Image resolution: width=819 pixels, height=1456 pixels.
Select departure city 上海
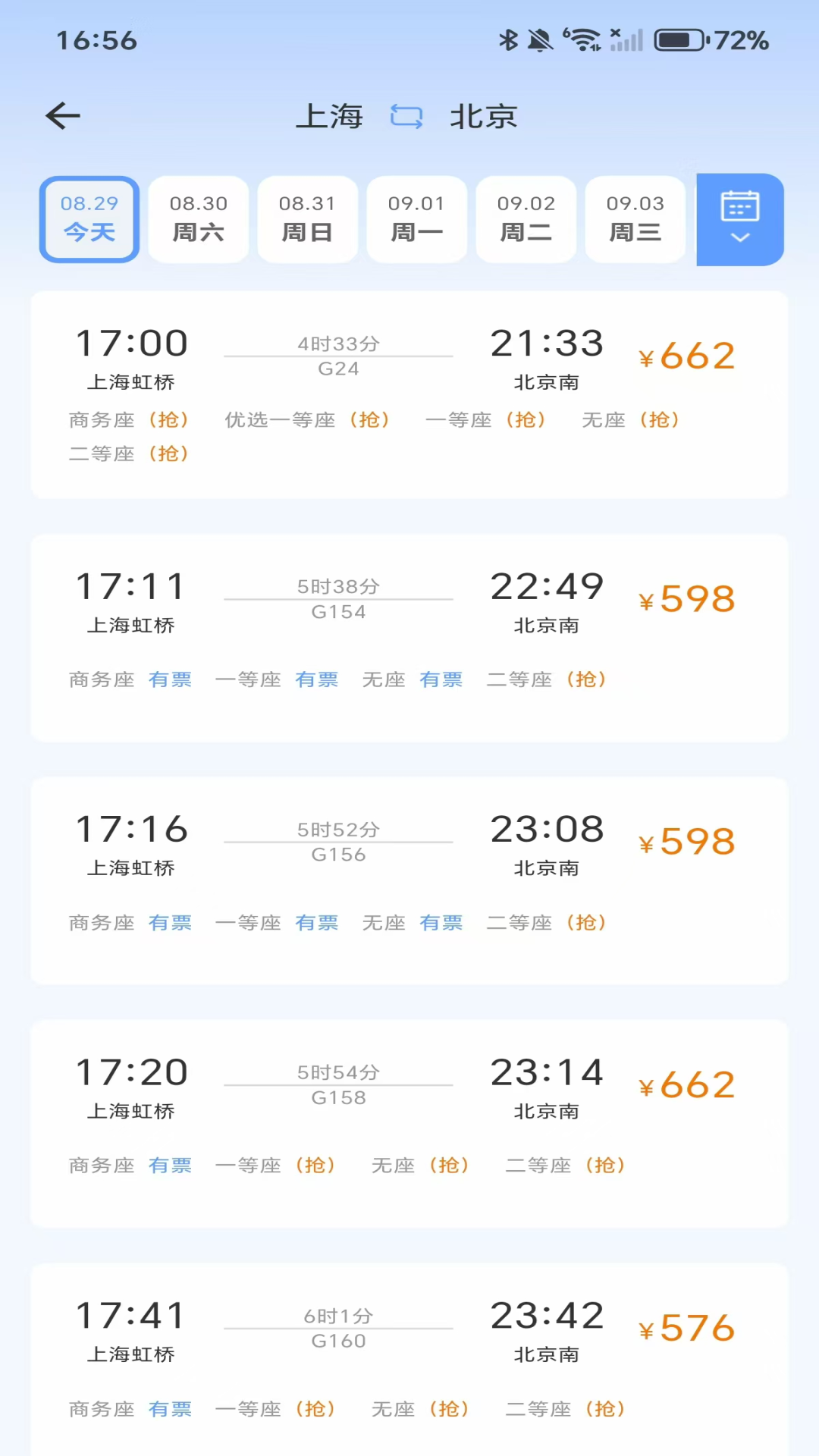click(x=329, y=116)
